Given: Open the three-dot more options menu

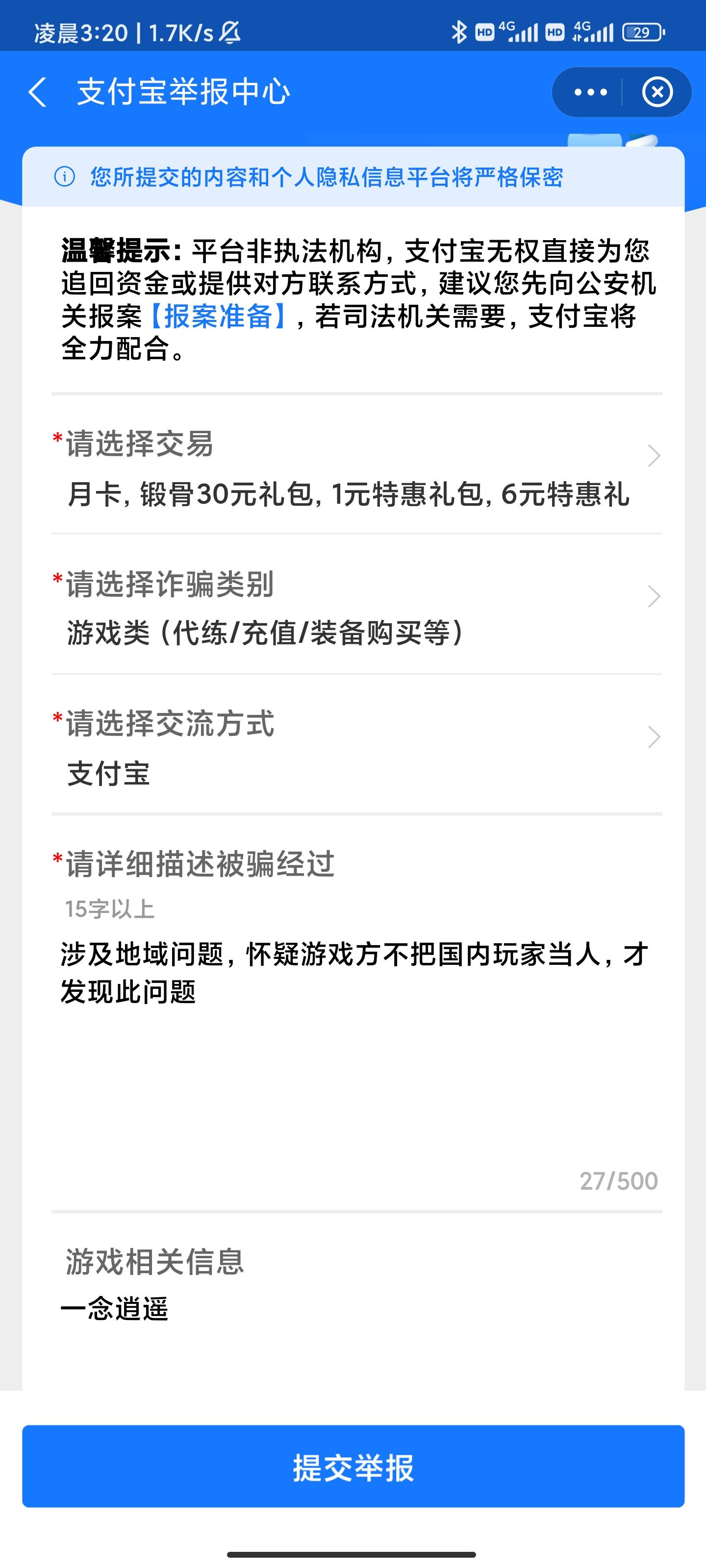Looking at the screenshot, I should click(x=590, y=93).
